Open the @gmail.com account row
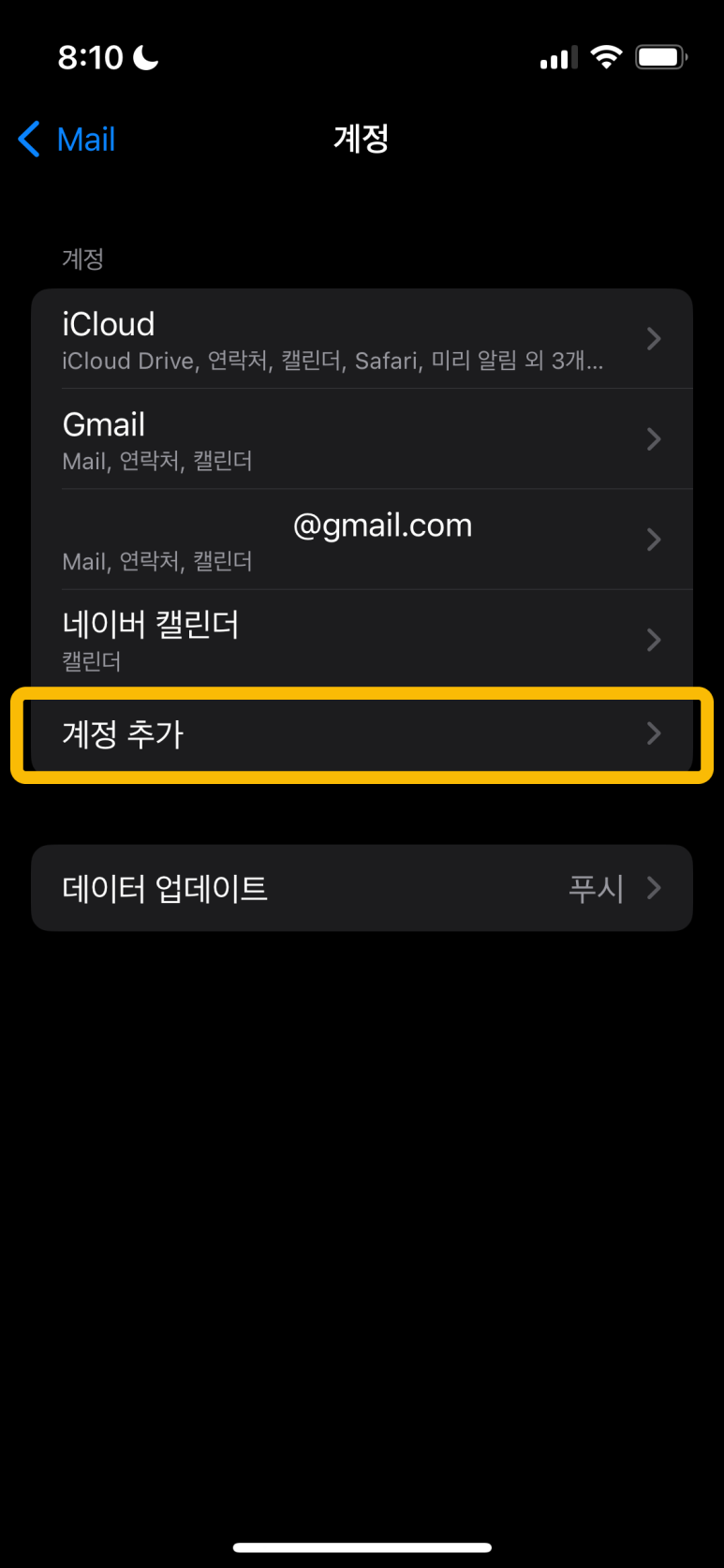 tap(362, 540)
